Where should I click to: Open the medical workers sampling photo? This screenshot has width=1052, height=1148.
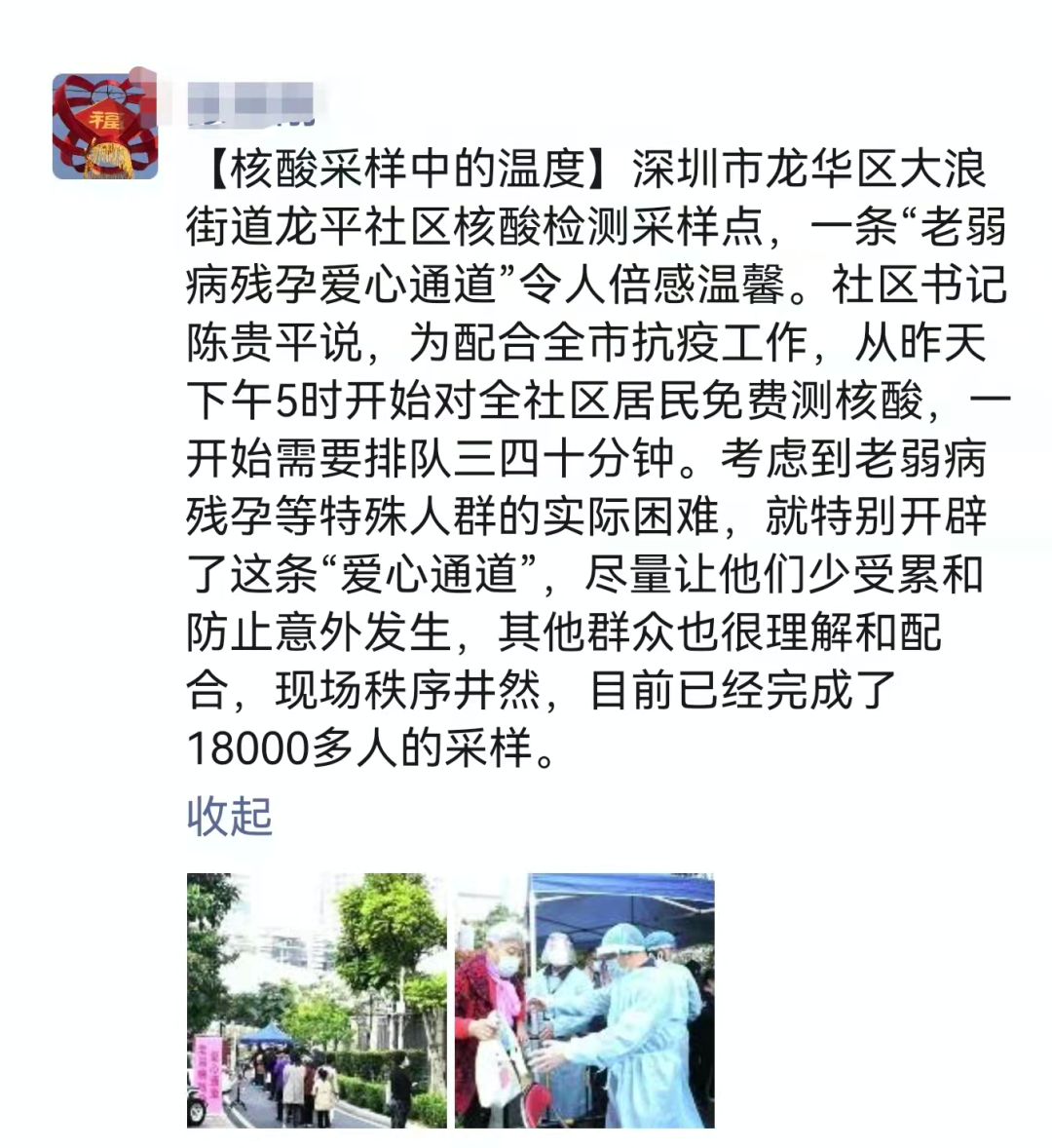[x=584, y=1001]
